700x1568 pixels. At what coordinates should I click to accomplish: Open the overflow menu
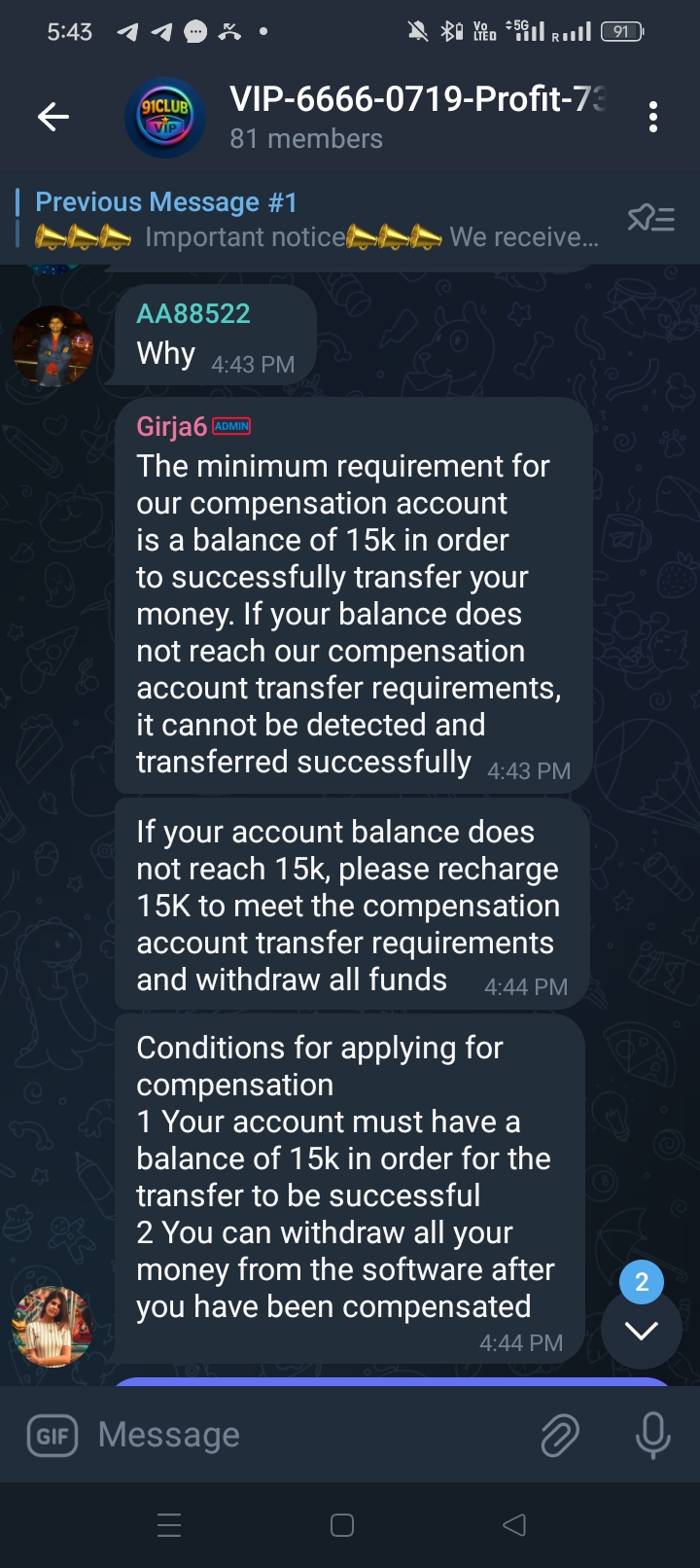[653, 118]
